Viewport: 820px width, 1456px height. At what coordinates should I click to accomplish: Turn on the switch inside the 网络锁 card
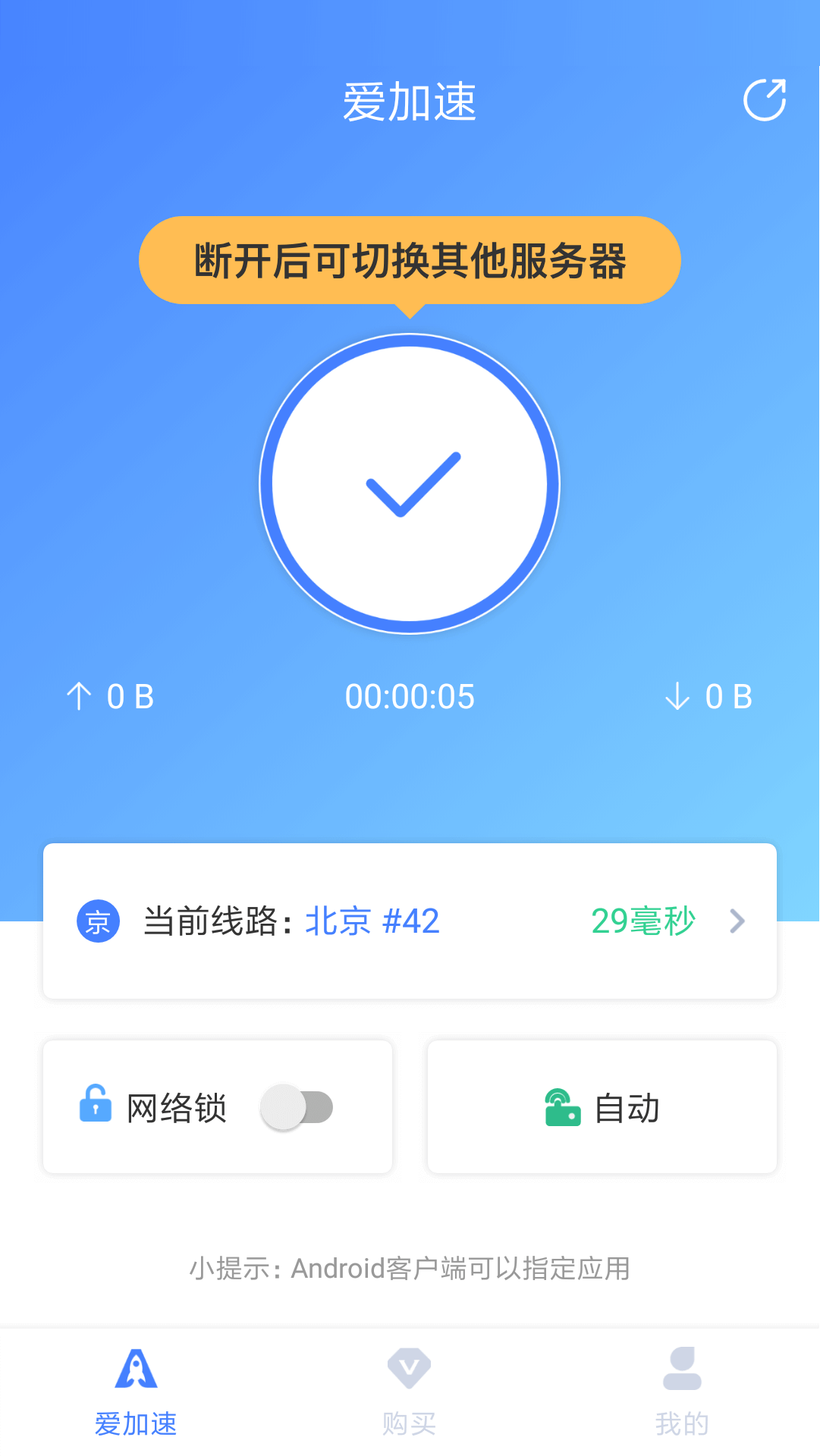[x=296, y=1107]
